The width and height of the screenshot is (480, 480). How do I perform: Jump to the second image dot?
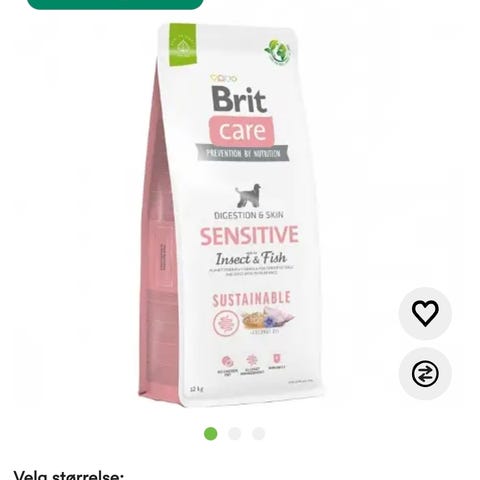[x=234, y=434]
